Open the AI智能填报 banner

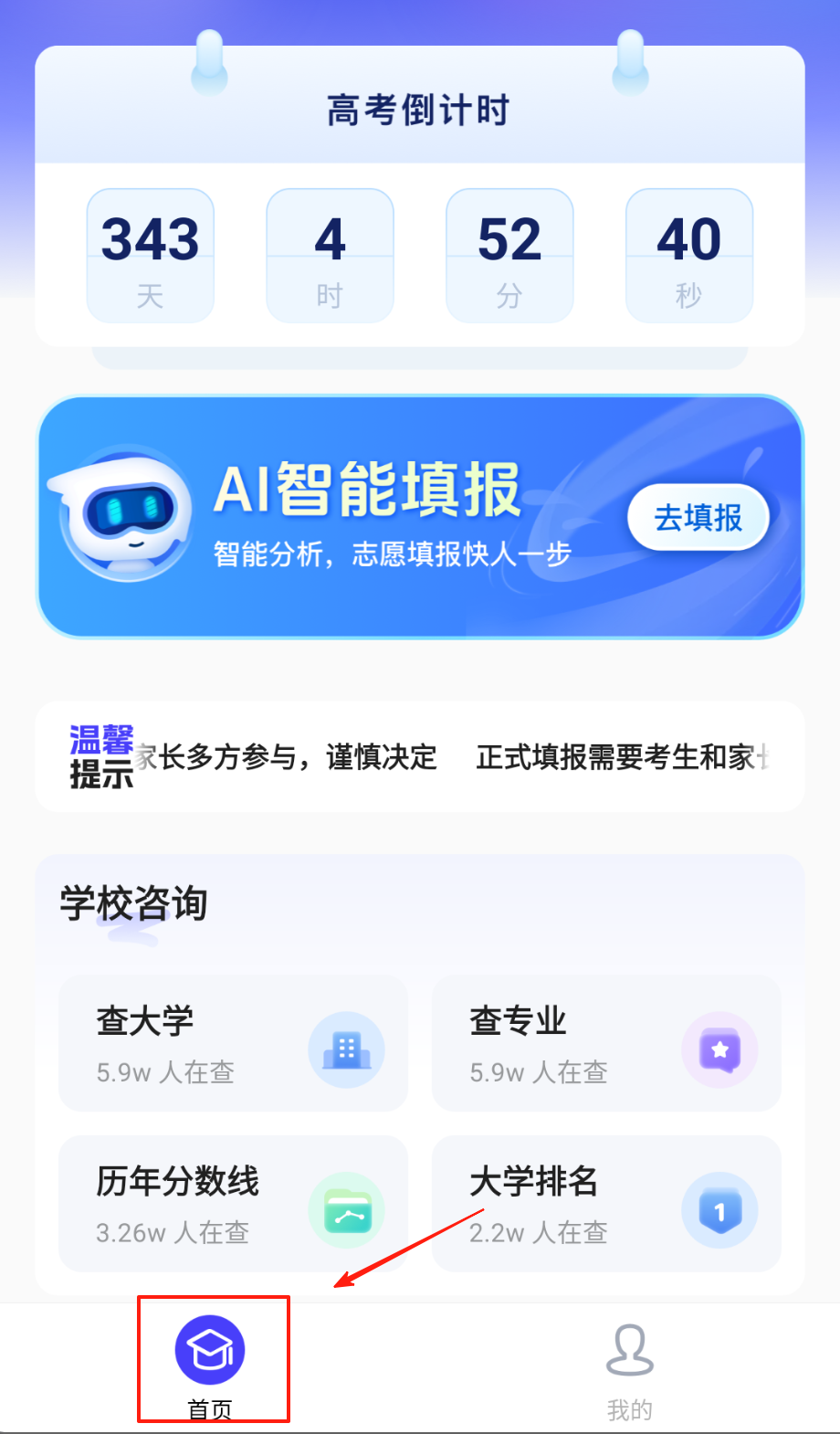click(365, 517)
